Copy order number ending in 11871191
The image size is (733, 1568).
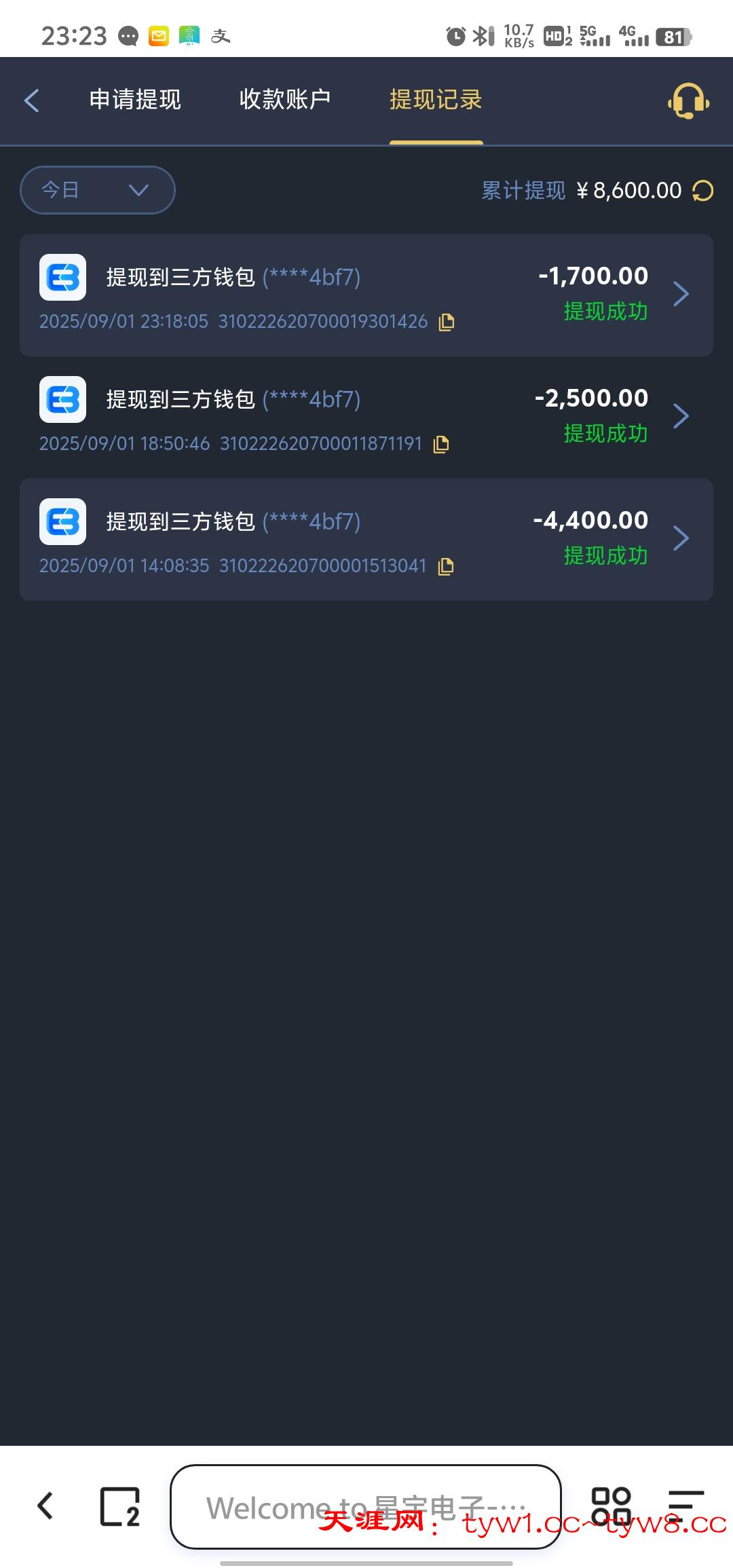click(441, 444)
